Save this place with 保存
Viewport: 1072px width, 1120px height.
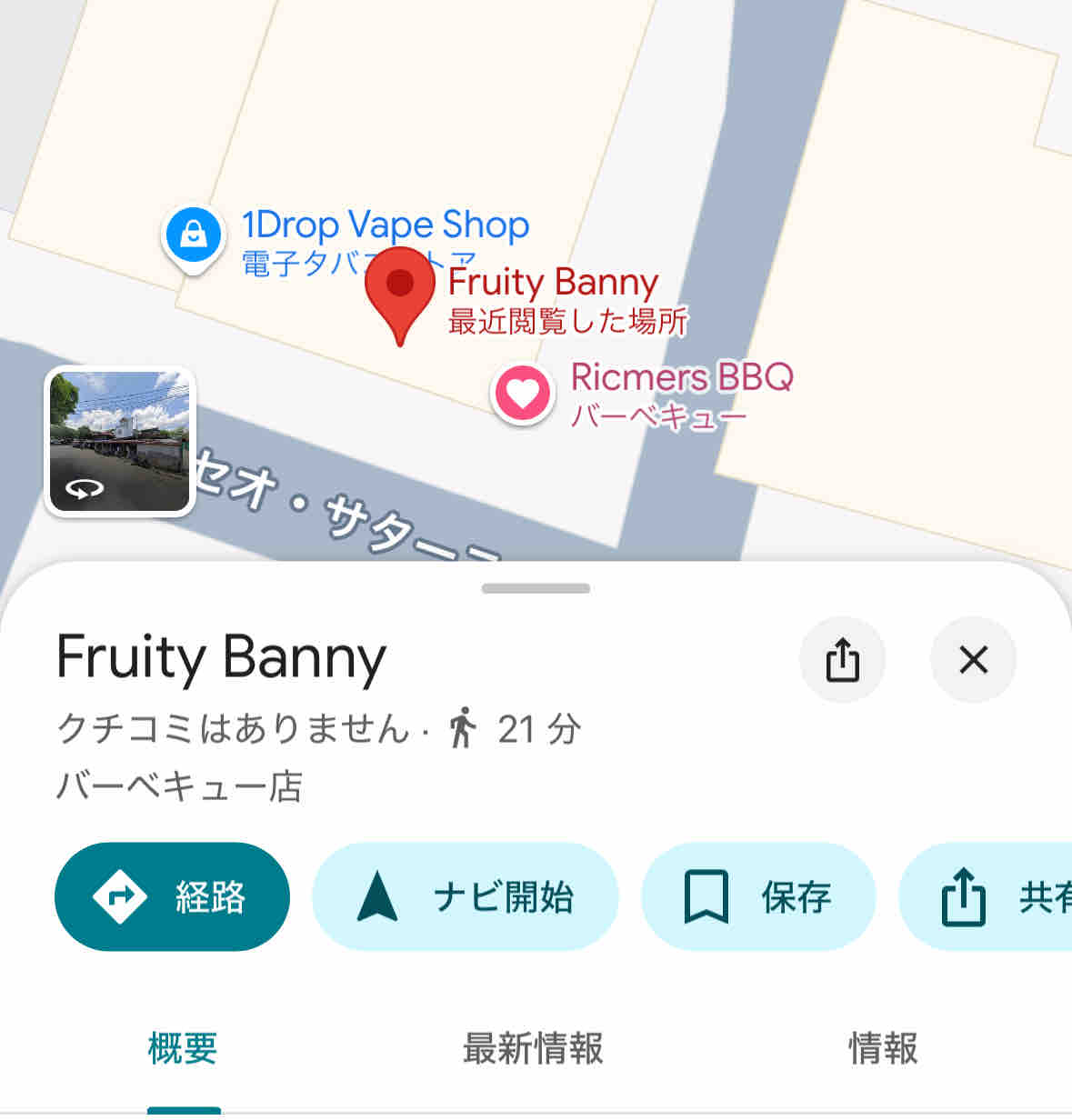click(x=758, y=896)
